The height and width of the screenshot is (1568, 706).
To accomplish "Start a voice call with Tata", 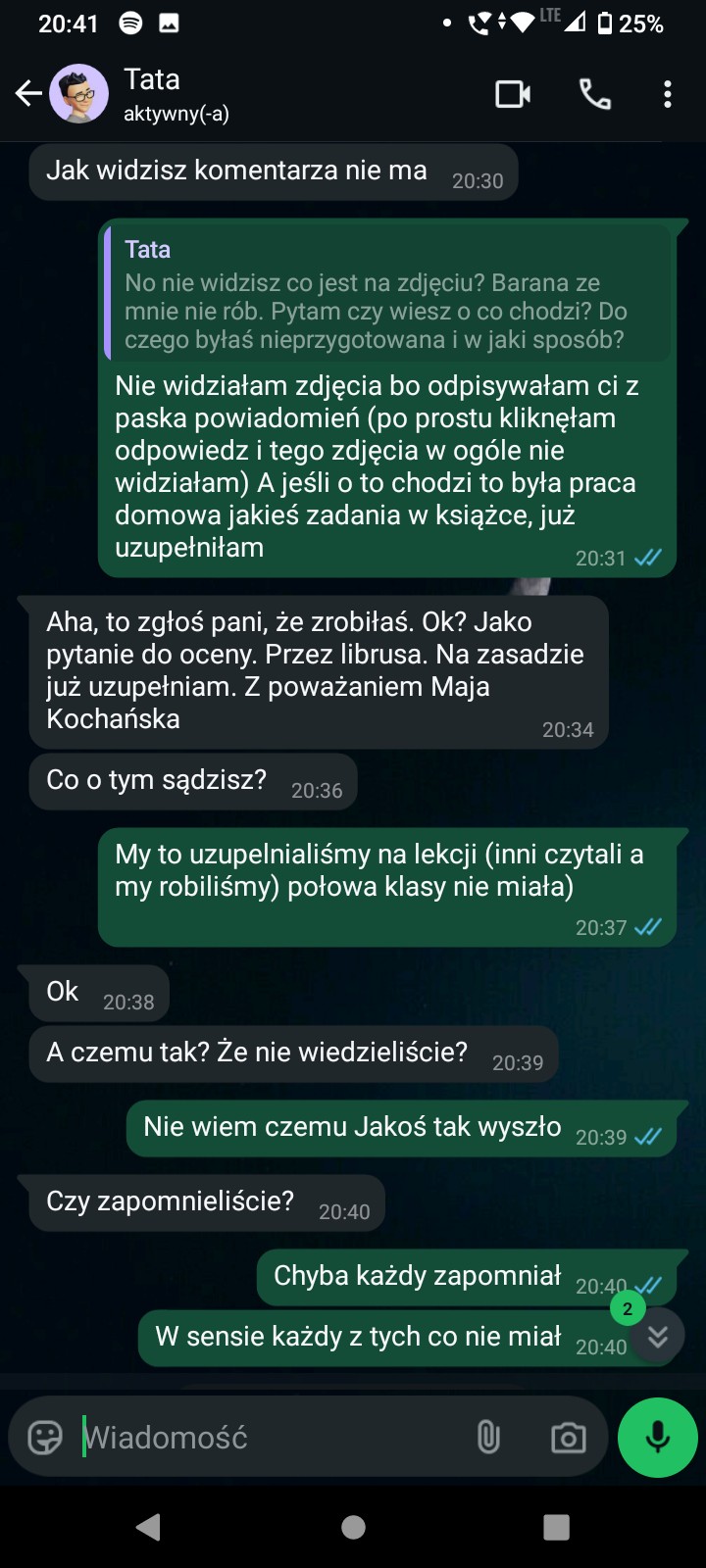I will (x=595, y=94).
